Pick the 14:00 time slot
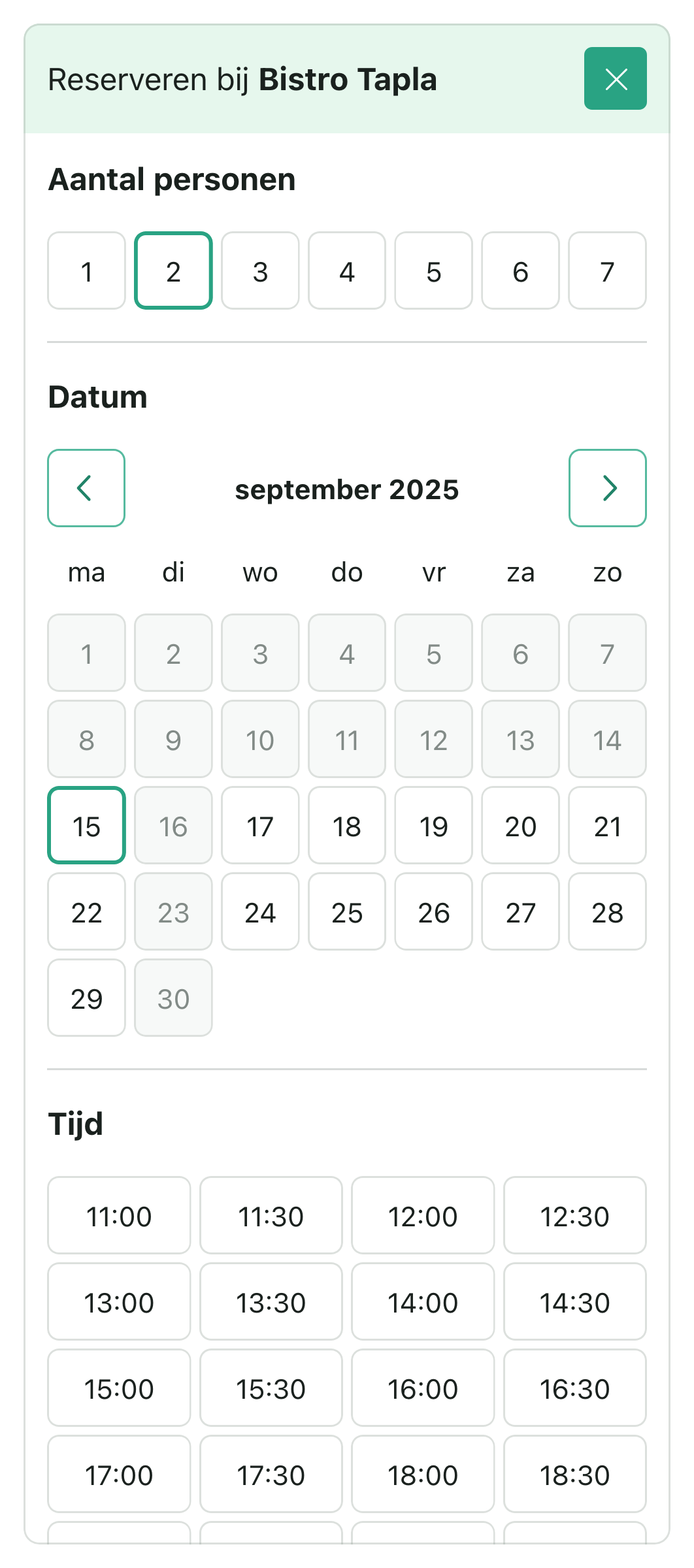The width and height of the screenshot is (694, 1568). click(x=423, y=1301)
